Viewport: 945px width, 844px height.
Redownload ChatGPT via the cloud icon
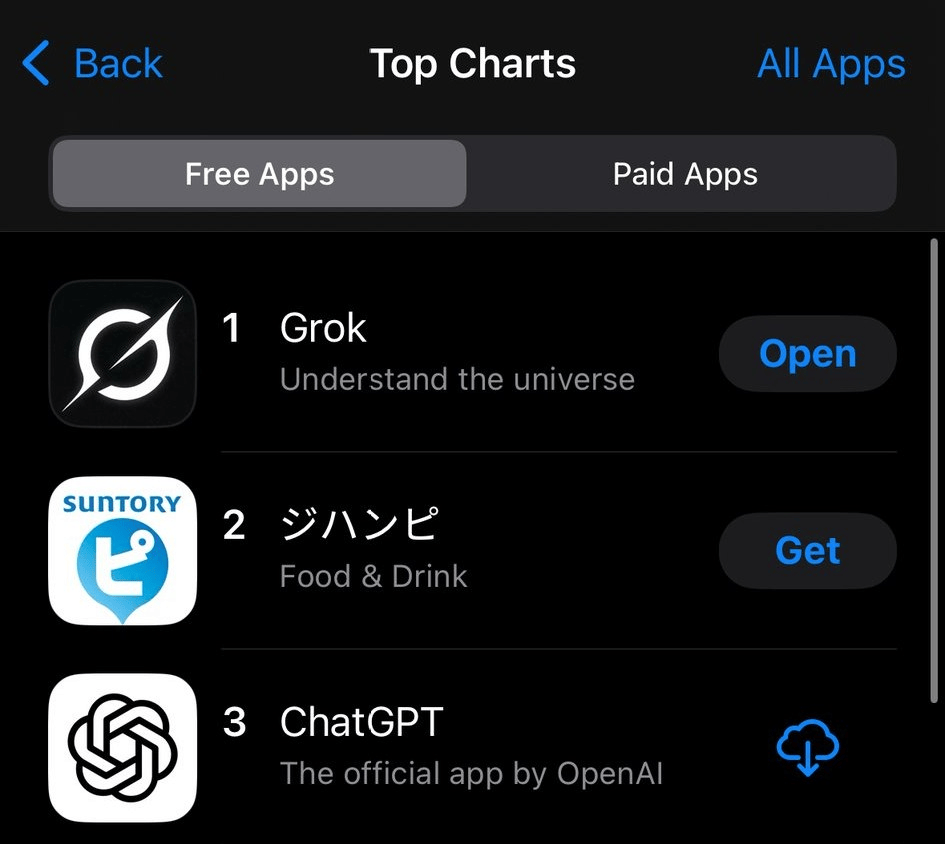(x=807, y=748)
